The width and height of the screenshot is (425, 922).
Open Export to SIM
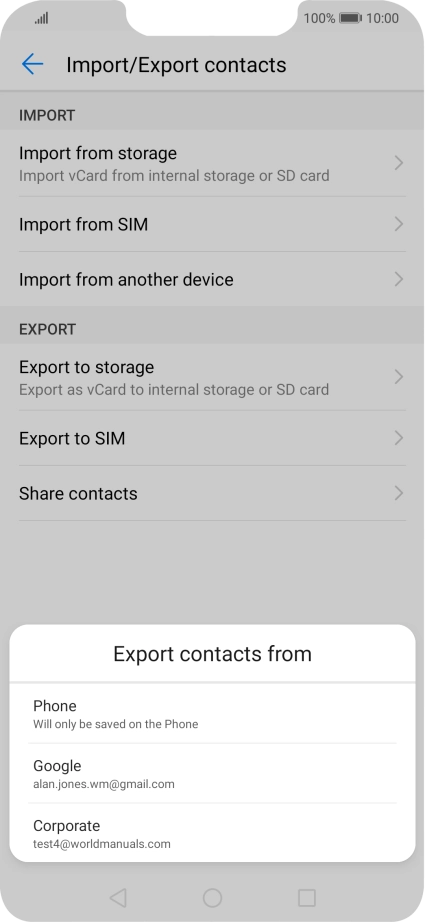(212, 438)
